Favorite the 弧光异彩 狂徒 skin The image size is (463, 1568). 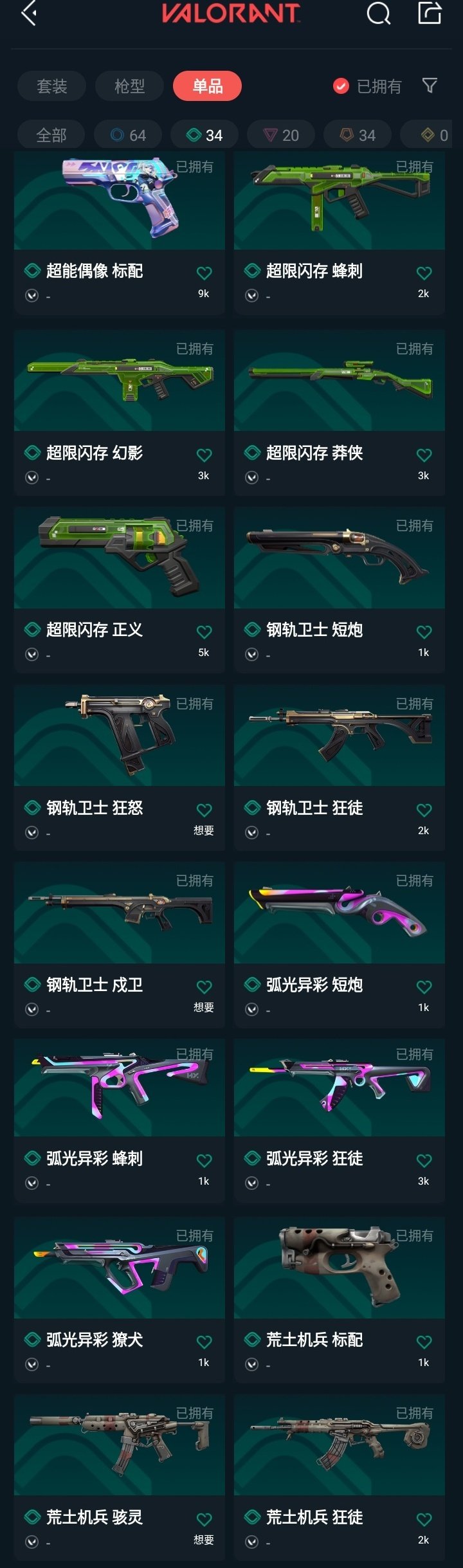[424, 1161]
